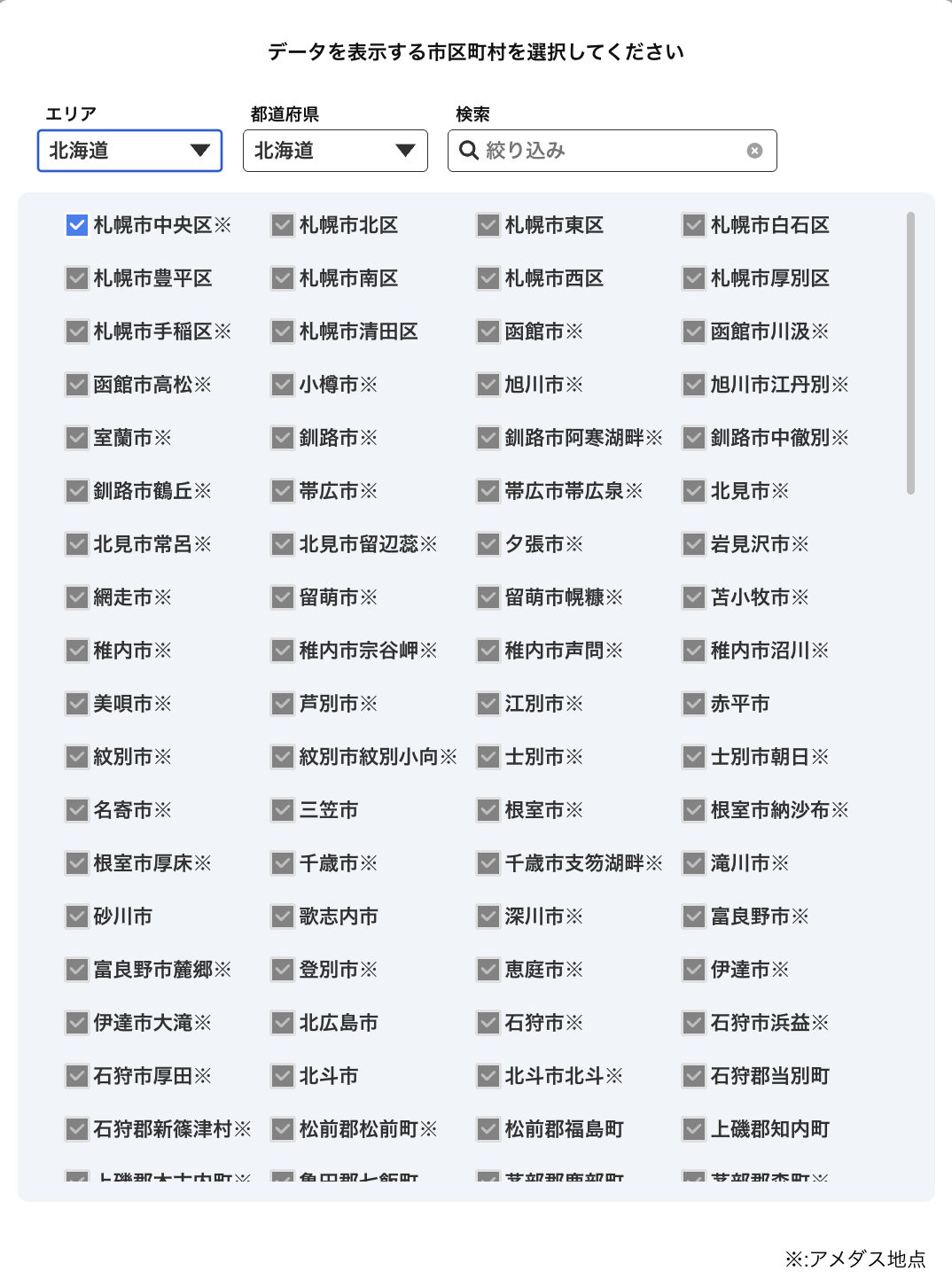The image size is (952, 1287).
Task: Toggle 釧路市阿寒湖畔 checkbox
Action: [488, 438]
